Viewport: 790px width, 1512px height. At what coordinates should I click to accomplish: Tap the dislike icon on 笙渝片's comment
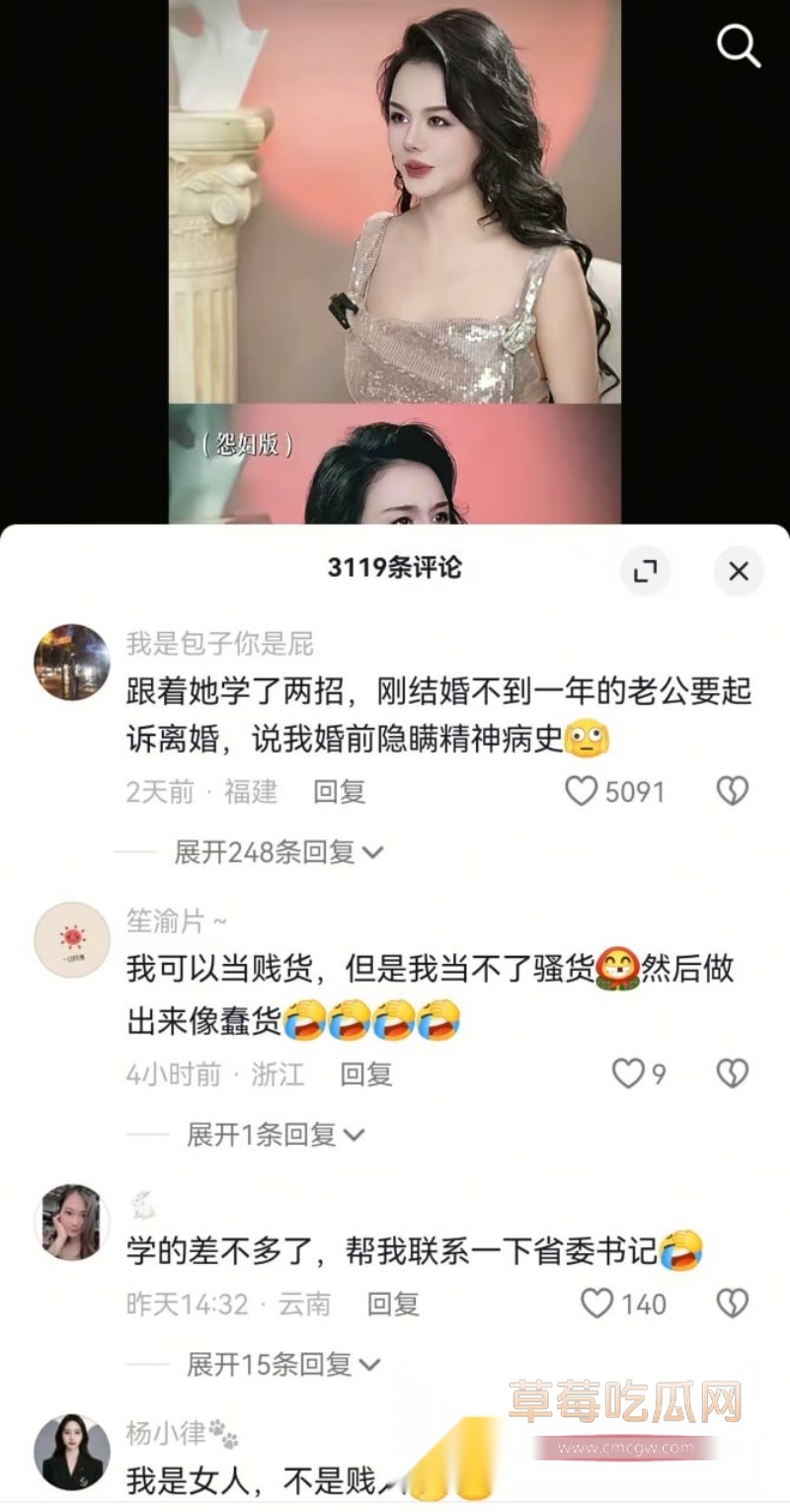pyautogui.click(x=732, y=1074)
